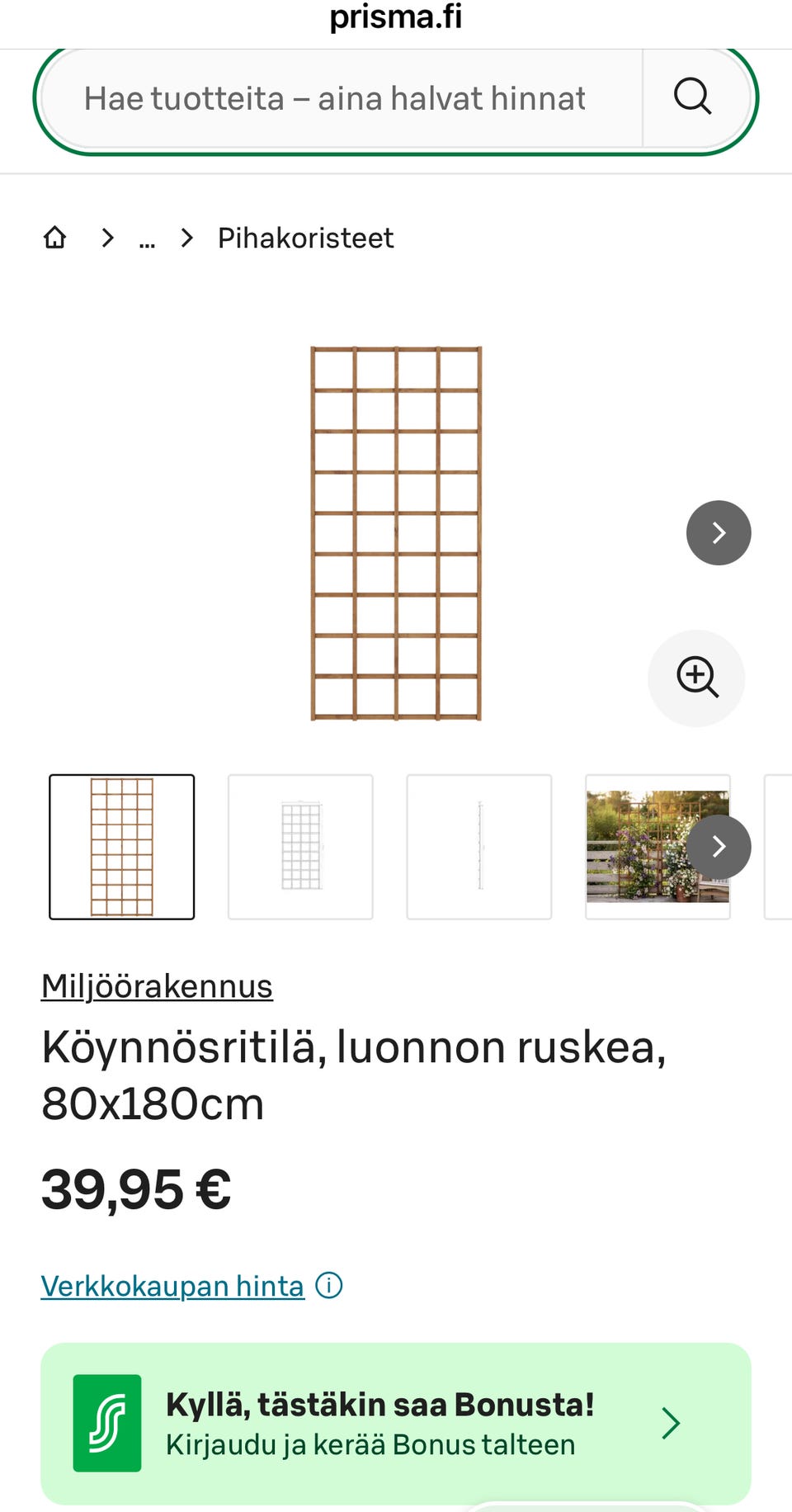This screenshot has width=792, height=1512.
Task: Tap the magnifying glass search button
Action: [x=693, y=97]
